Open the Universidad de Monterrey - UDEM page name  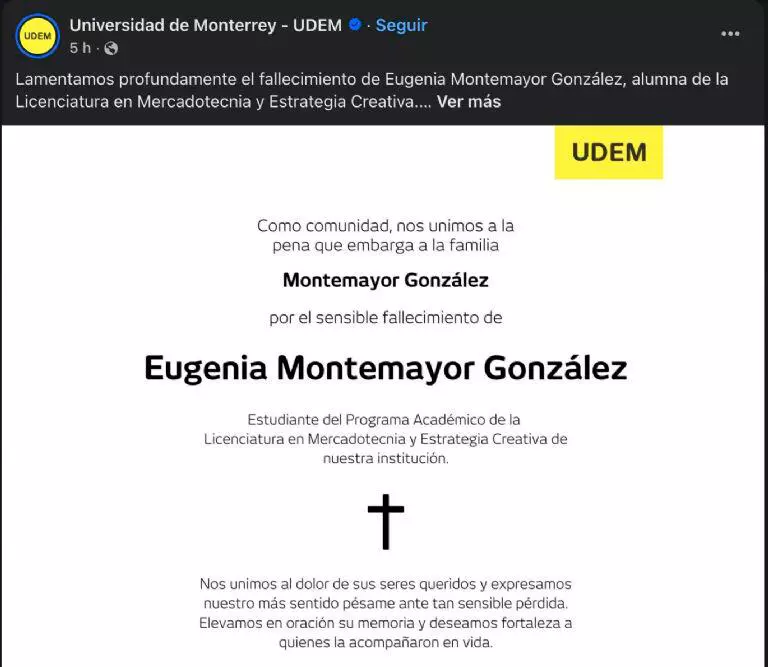[x=206, y=26]
